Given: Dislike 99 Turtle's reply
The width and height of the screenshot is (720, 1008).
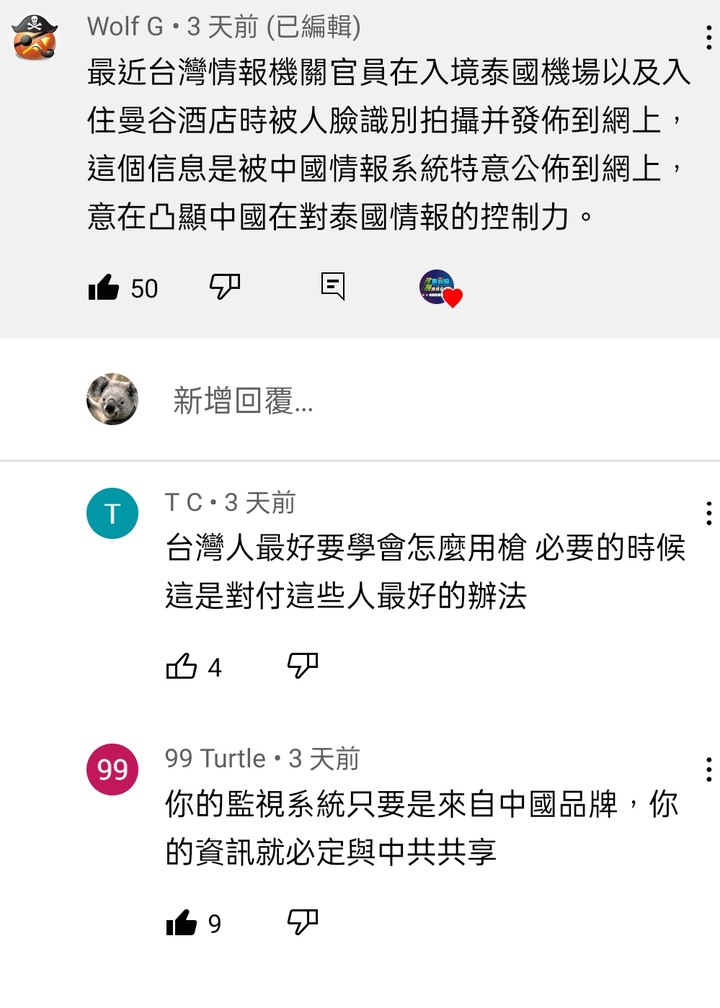Looking at the screenshot, I should tap(302, 921).
